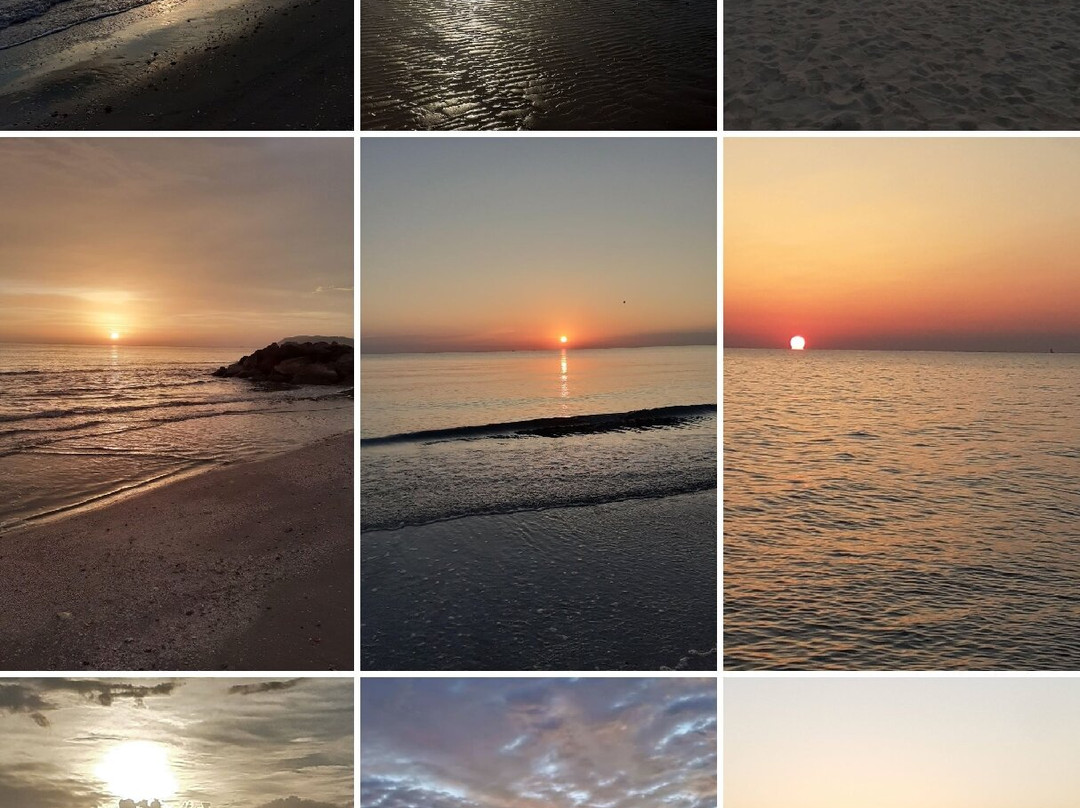The height and width of the screenshot is (808, 1080).
Task: Open the photo of the shoreline with foamy wave
Action: pyautogui.click(x=176, y=64)
